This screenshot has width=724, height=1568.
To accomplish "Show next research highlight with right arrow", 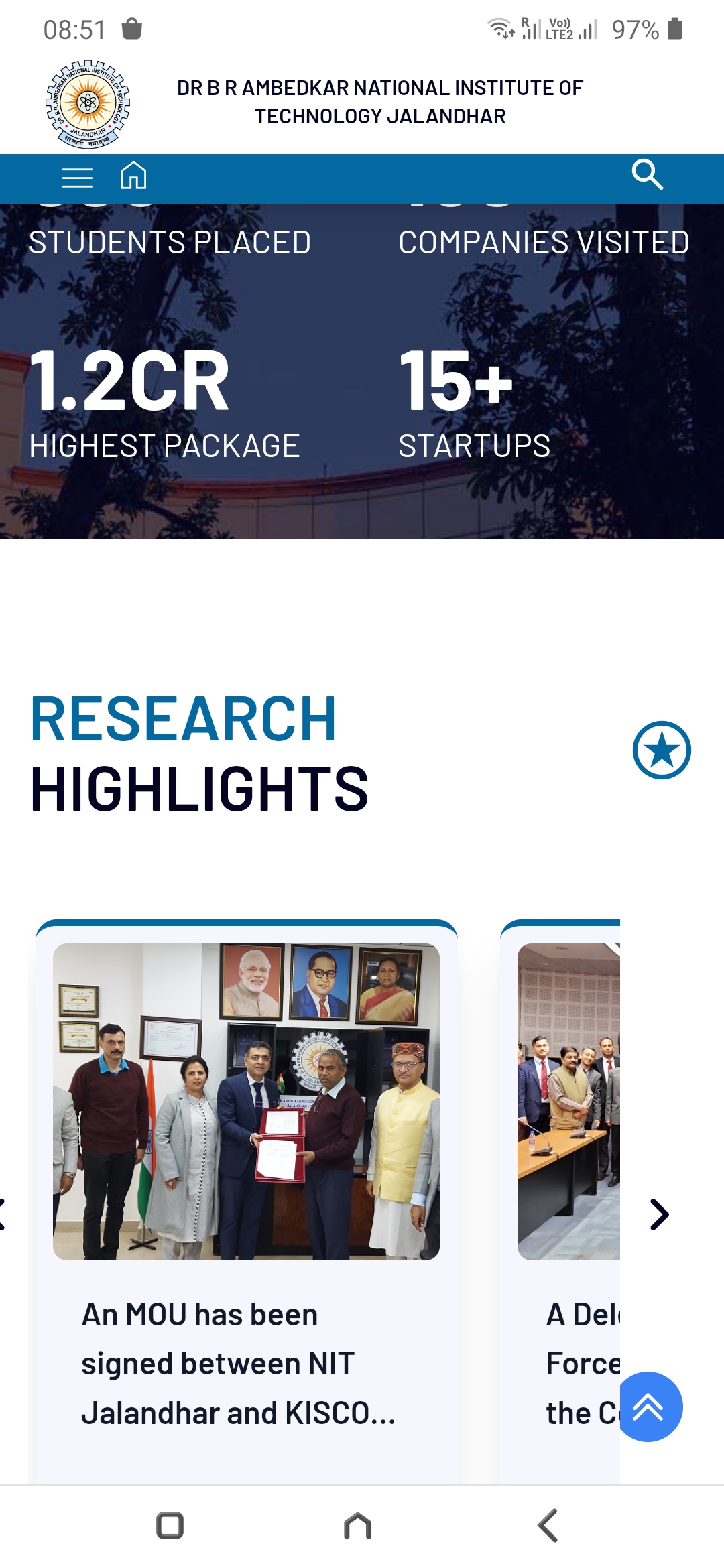I will 660,1214.
